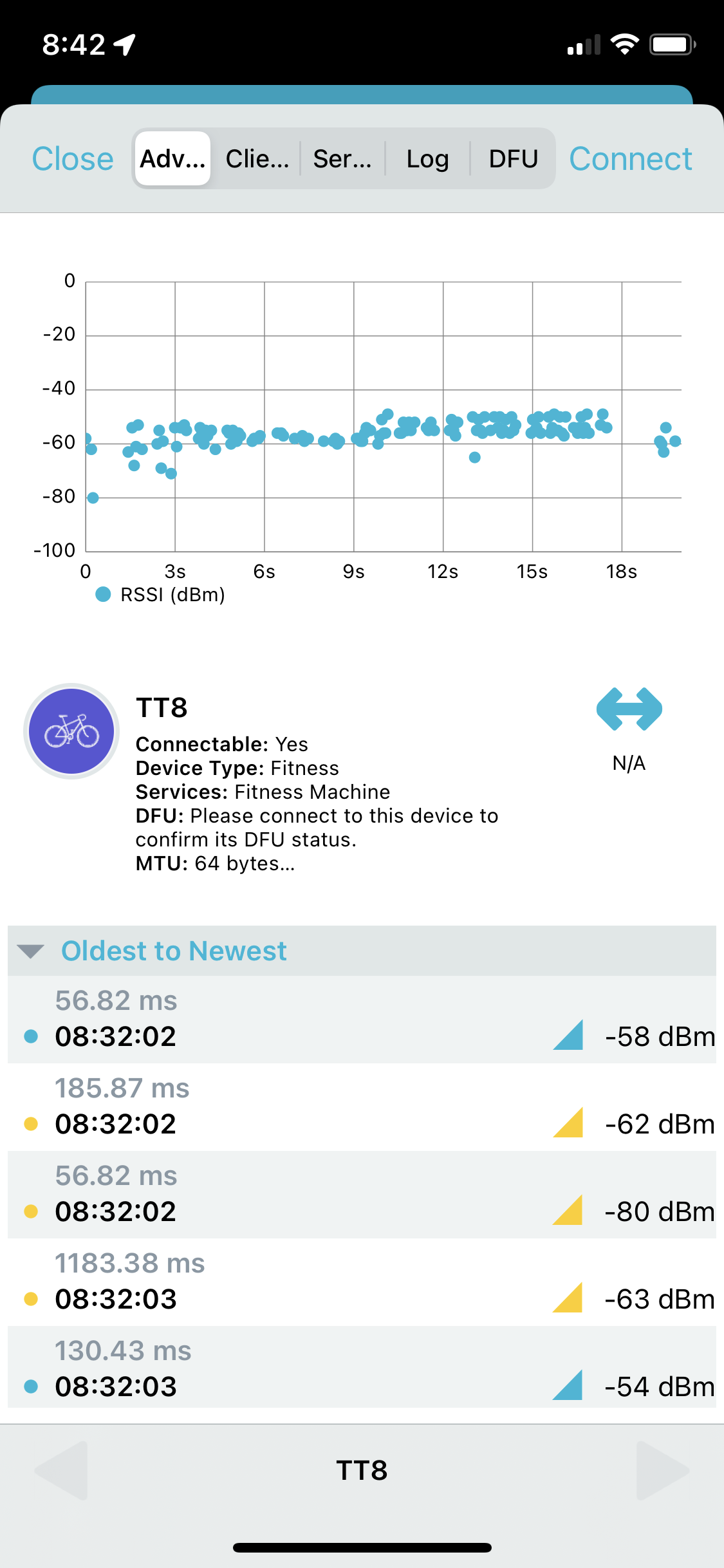724x1568 pixels.
Task: Tap the blue dot beside the 08:32:02 entry
Action: tap(30, 1036)
